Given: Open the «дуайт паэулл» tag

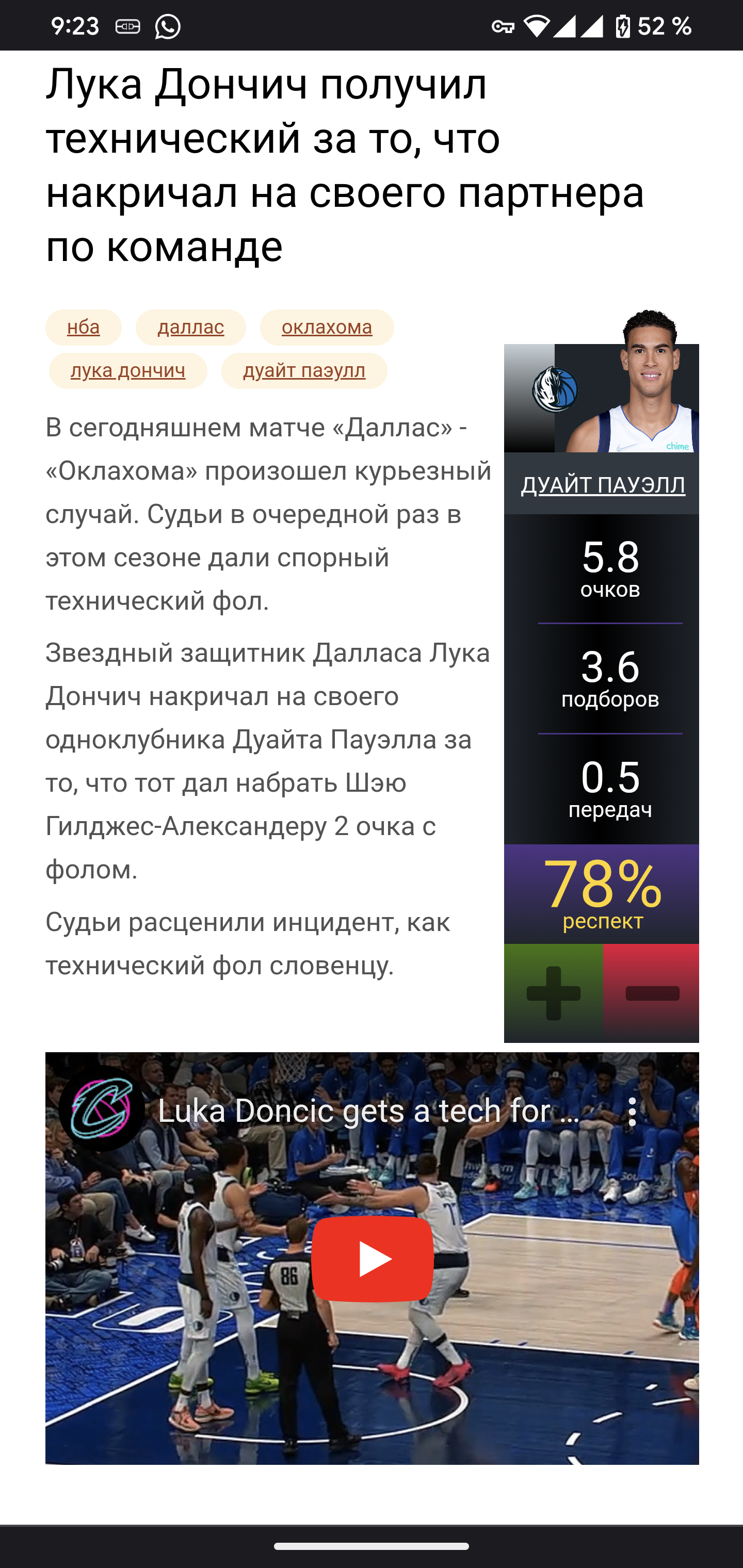Looking at the screenshot, I should [x=304, y=371].
